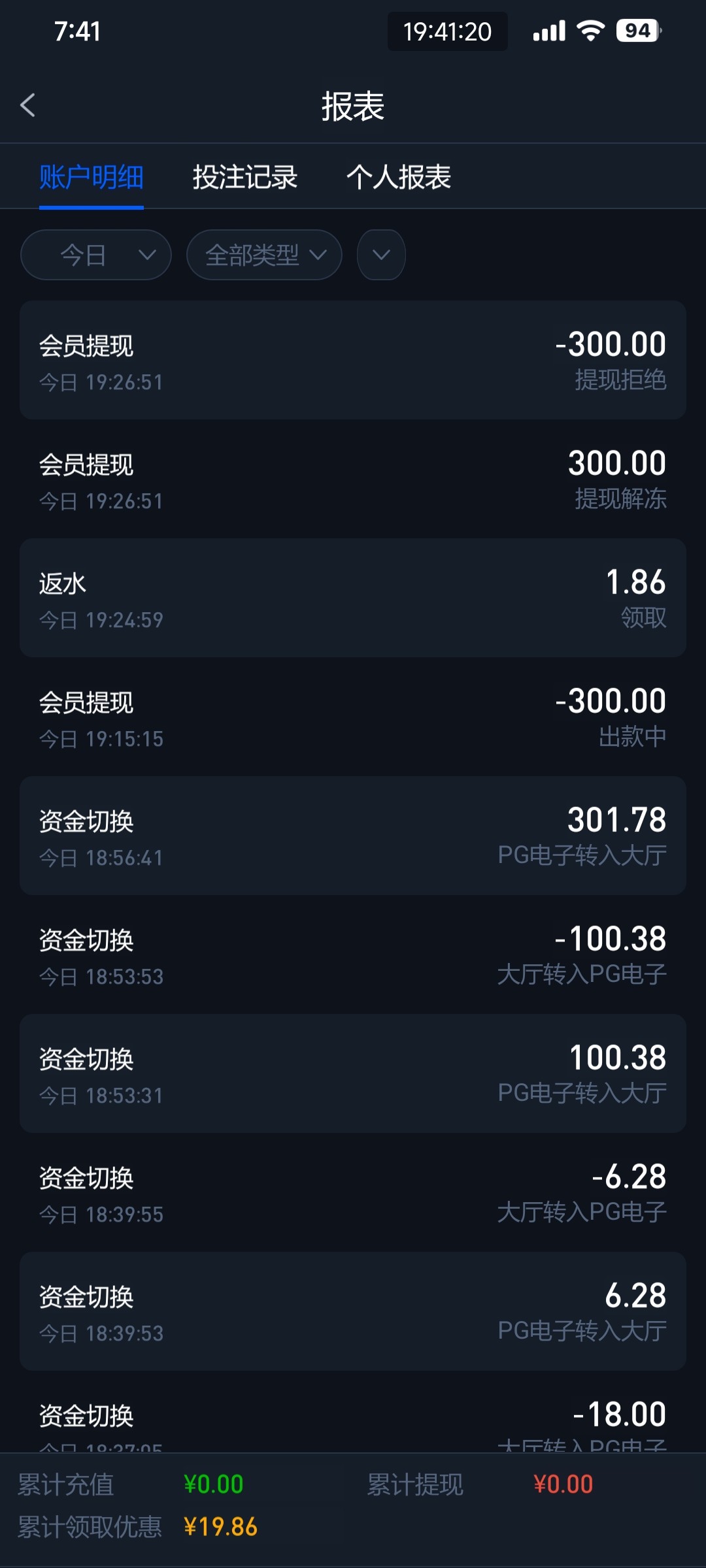Switch to the 投注记录 tab
The width and height of the screenshot is (706, 1568).
[x=244, y=177]
